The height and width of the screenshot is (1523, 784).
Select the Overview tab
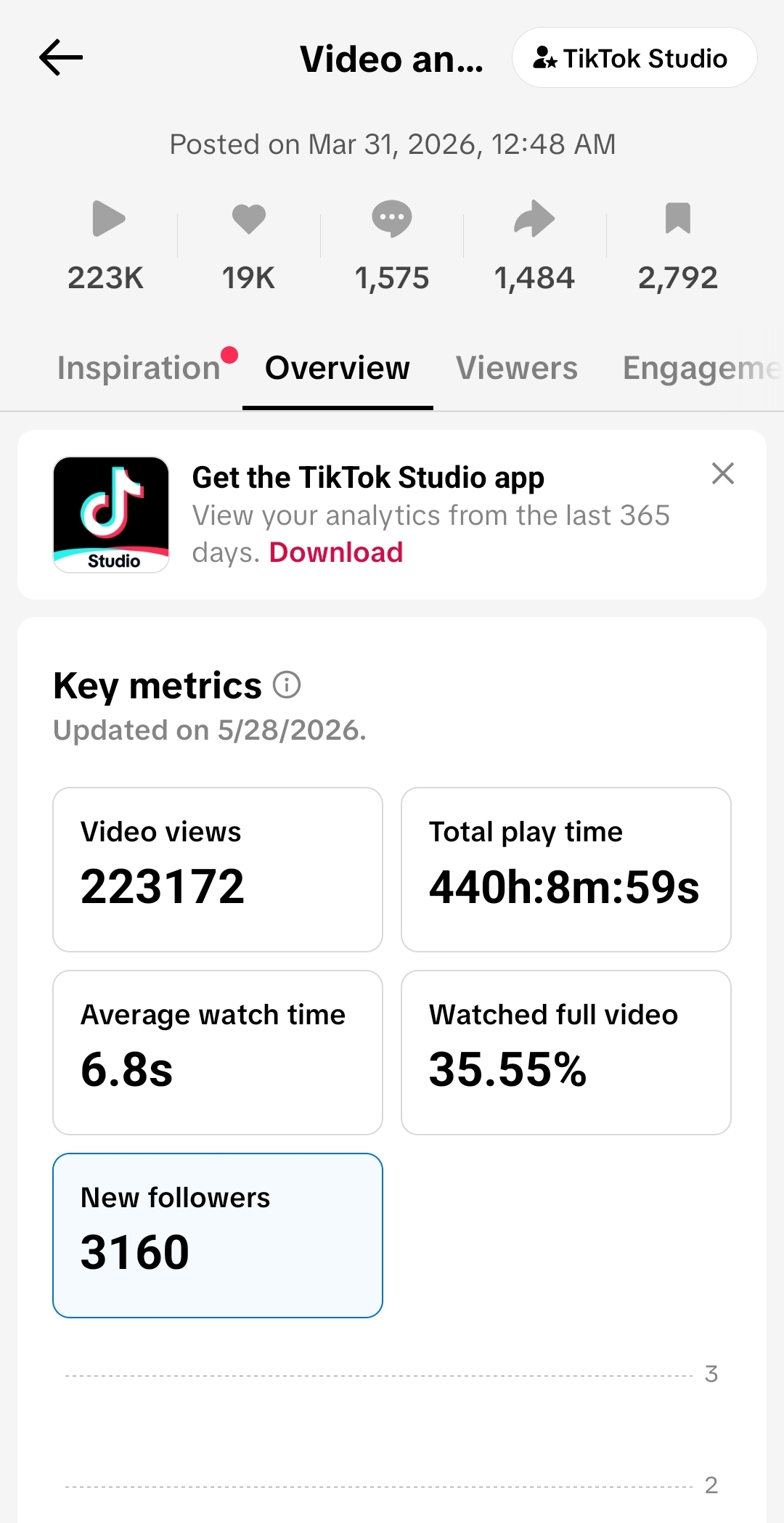point(338,368)
